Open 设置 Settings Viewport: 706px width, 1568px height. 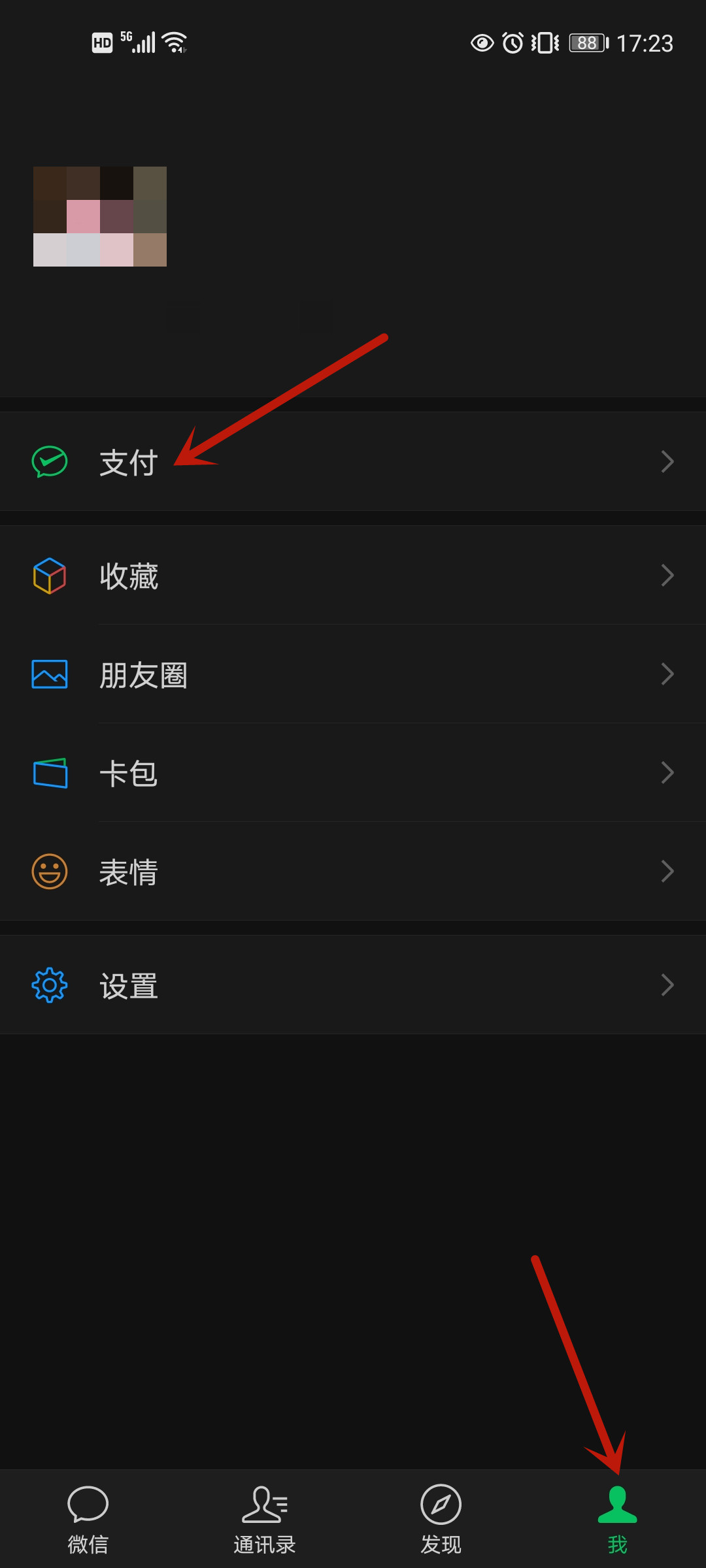[x=353, y=985]
